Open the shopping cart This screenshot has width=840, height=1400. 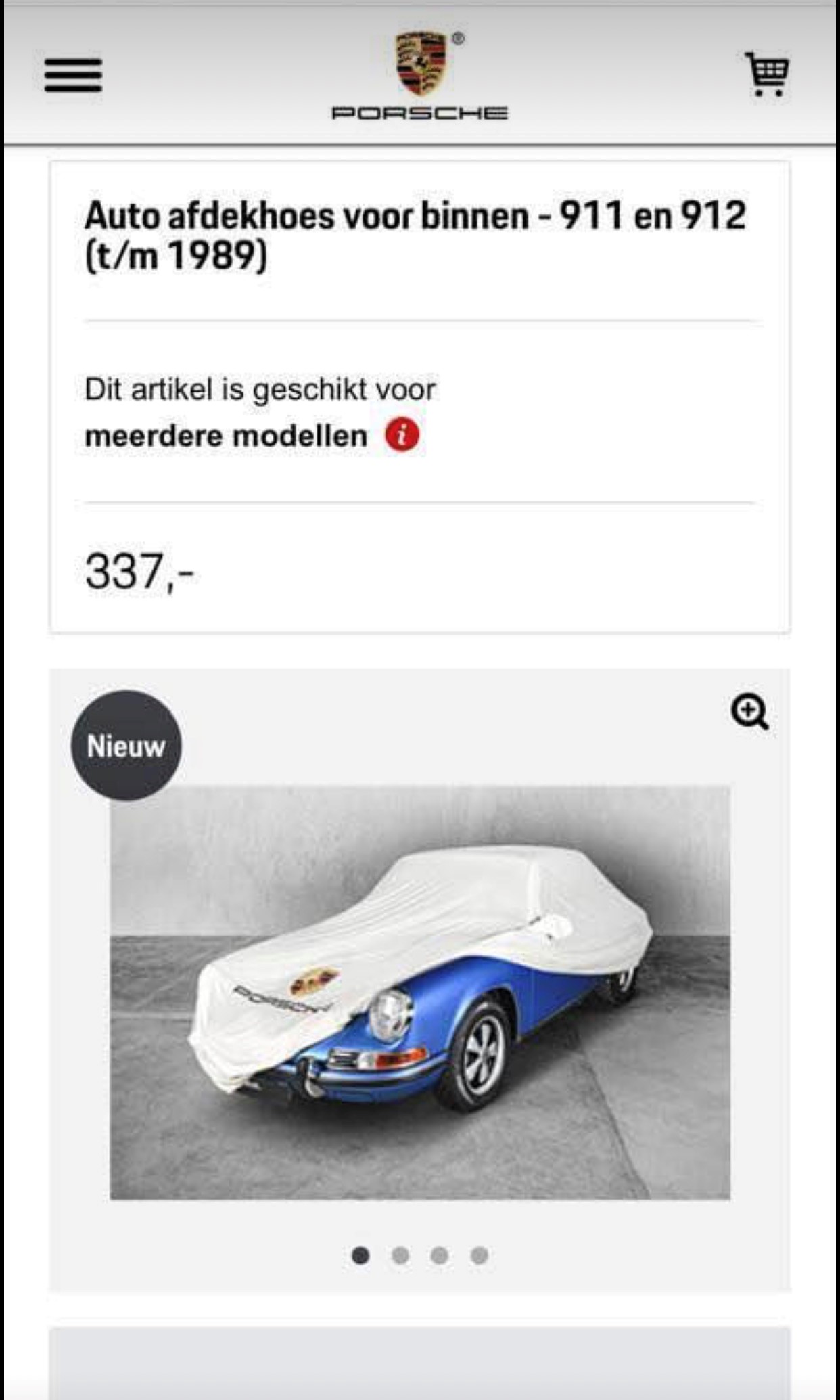click(x=767, y=74)
